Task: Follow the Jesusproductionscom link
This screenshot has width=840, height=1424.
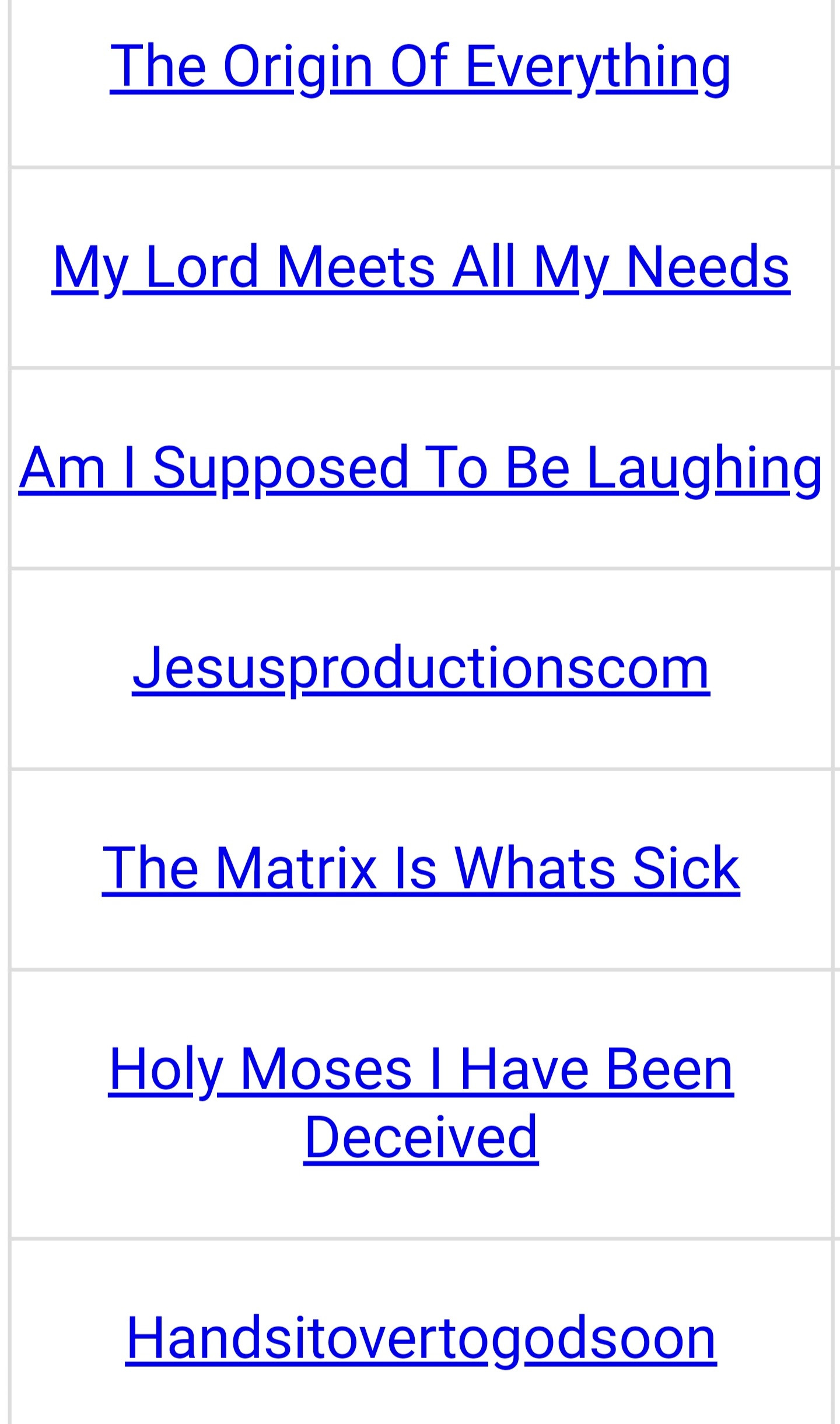Action: [x=421, y=668]
